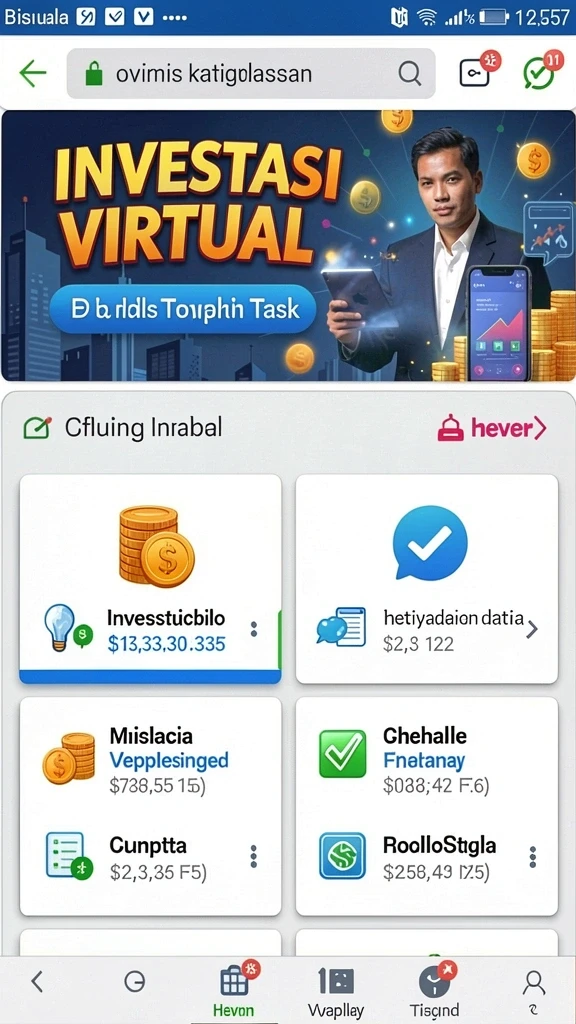Tap the blue Task button on banner
The height and width of the screenshot is (1024, 576).
click(x=182, y=309)
